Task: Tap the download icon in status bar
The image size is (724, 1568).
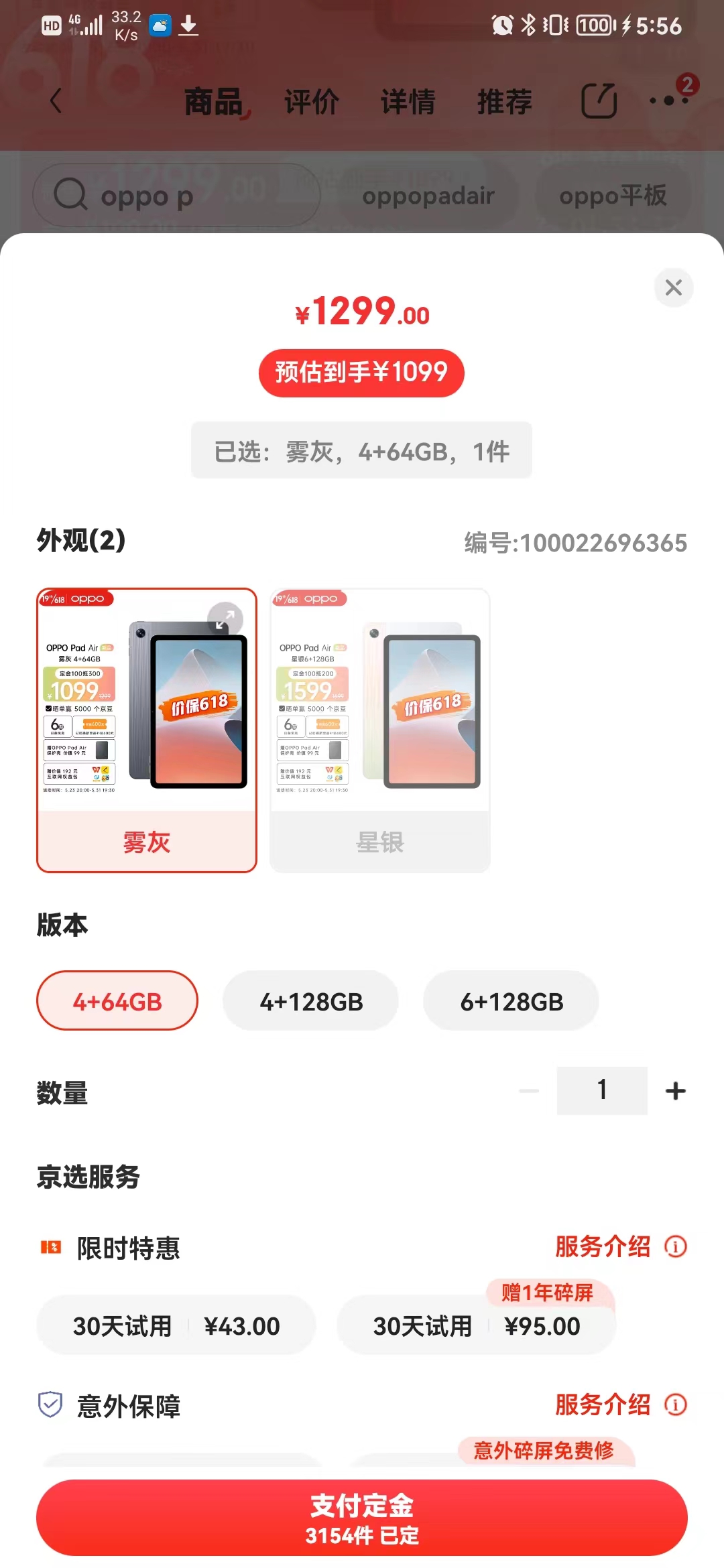Action: (189, 25)
